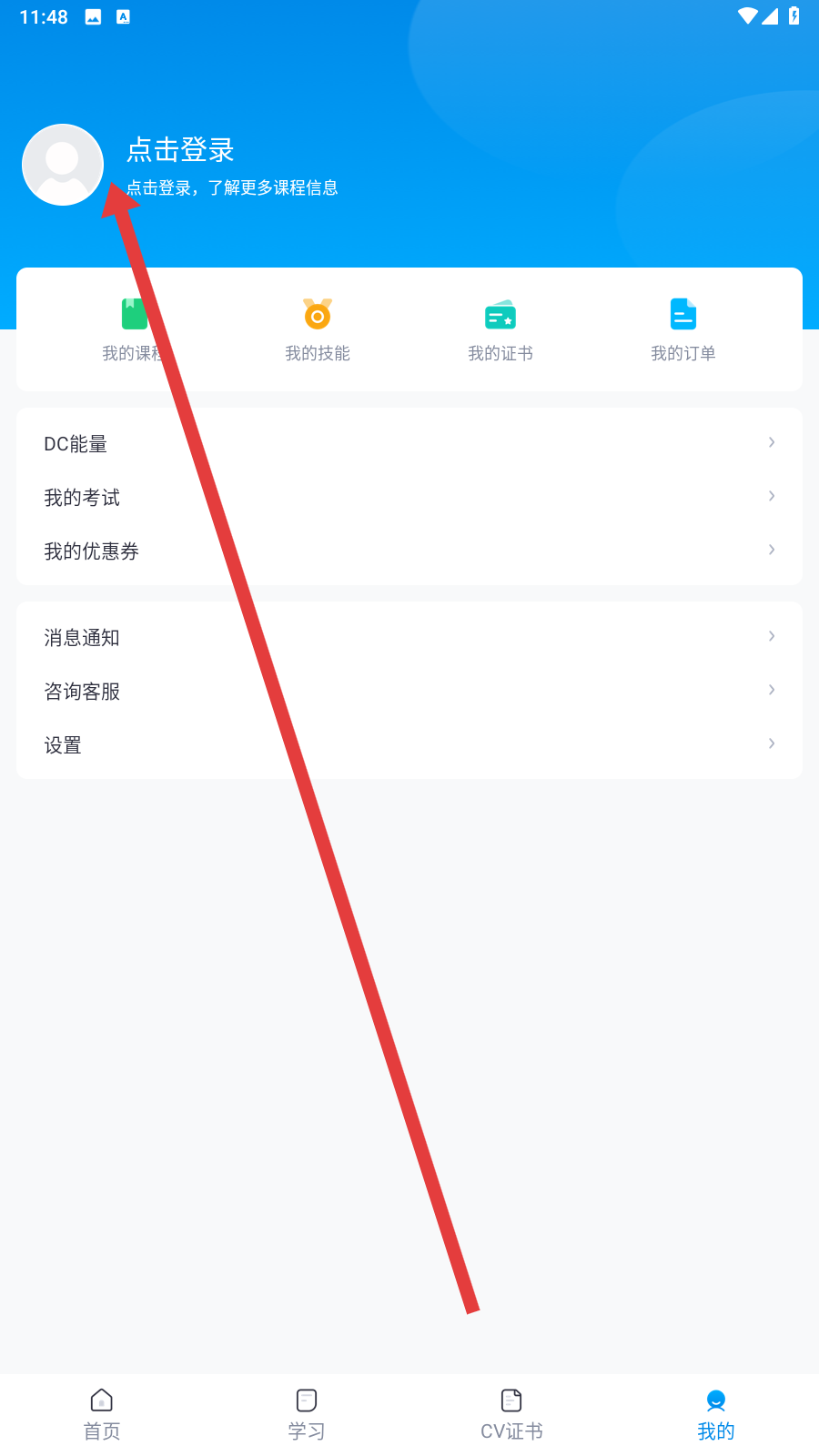Switch to the CV证书 tab

click(511, 1415)
